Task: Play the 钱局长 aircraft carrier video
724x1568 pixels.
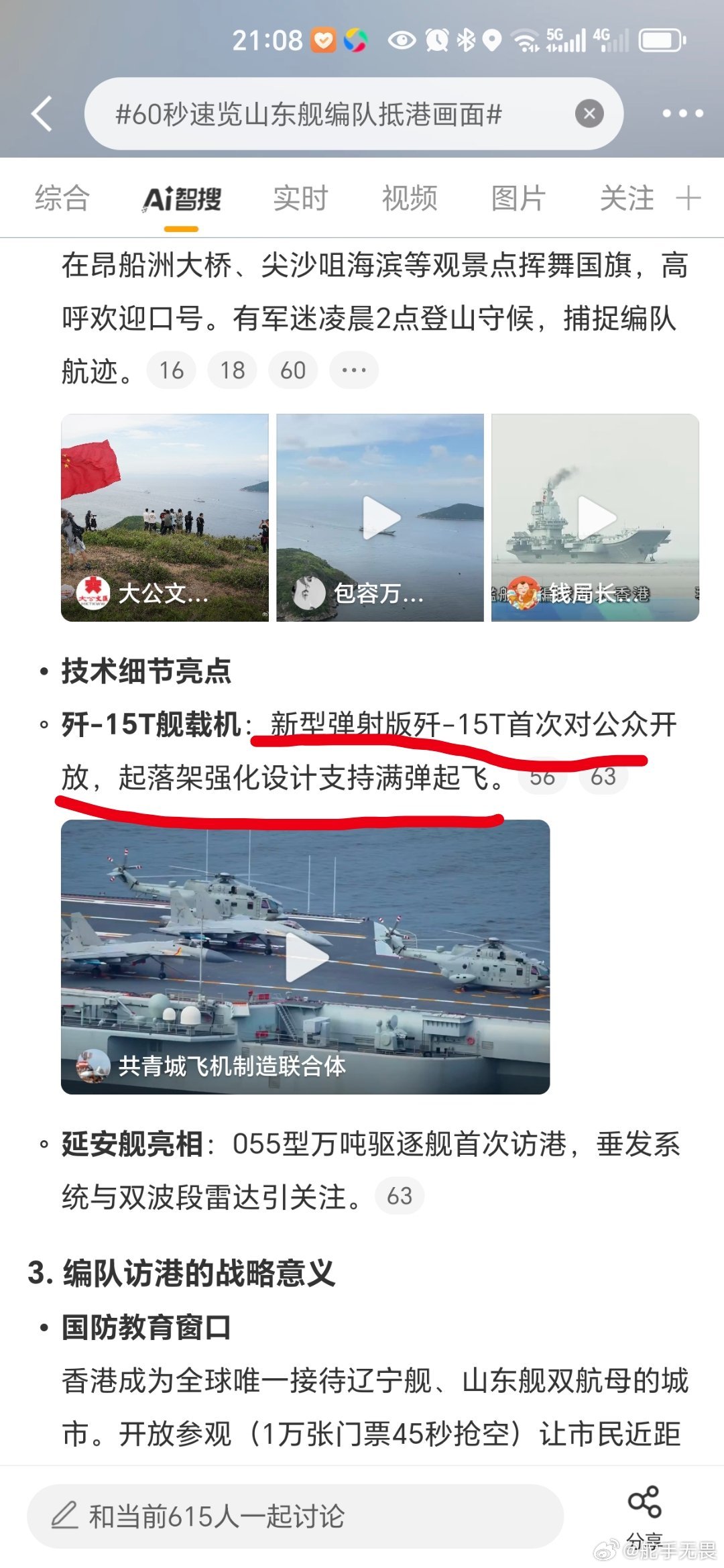Action: tap(595, 518)
